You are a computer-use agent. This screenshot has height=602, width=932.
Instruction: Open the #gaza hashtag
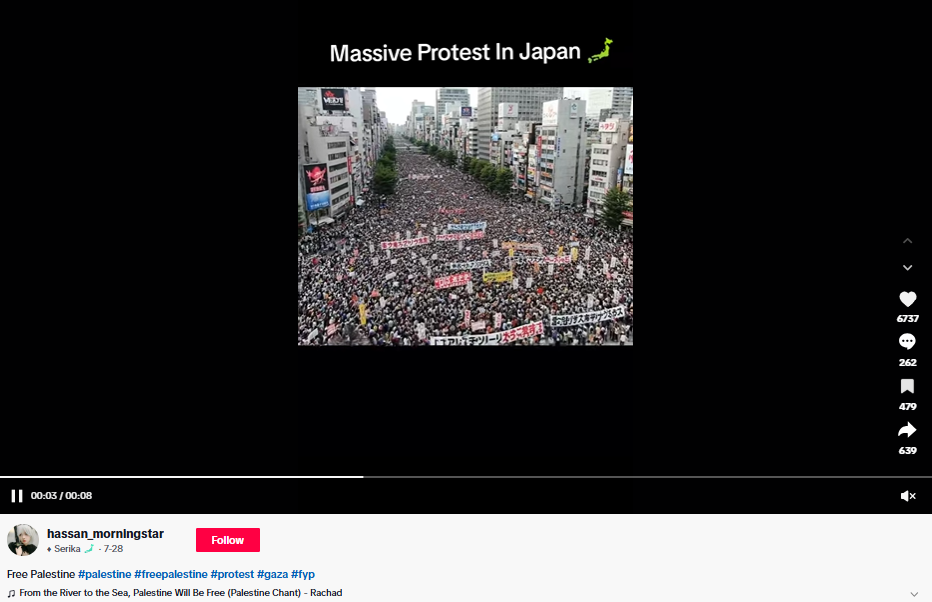pos(272,574)
